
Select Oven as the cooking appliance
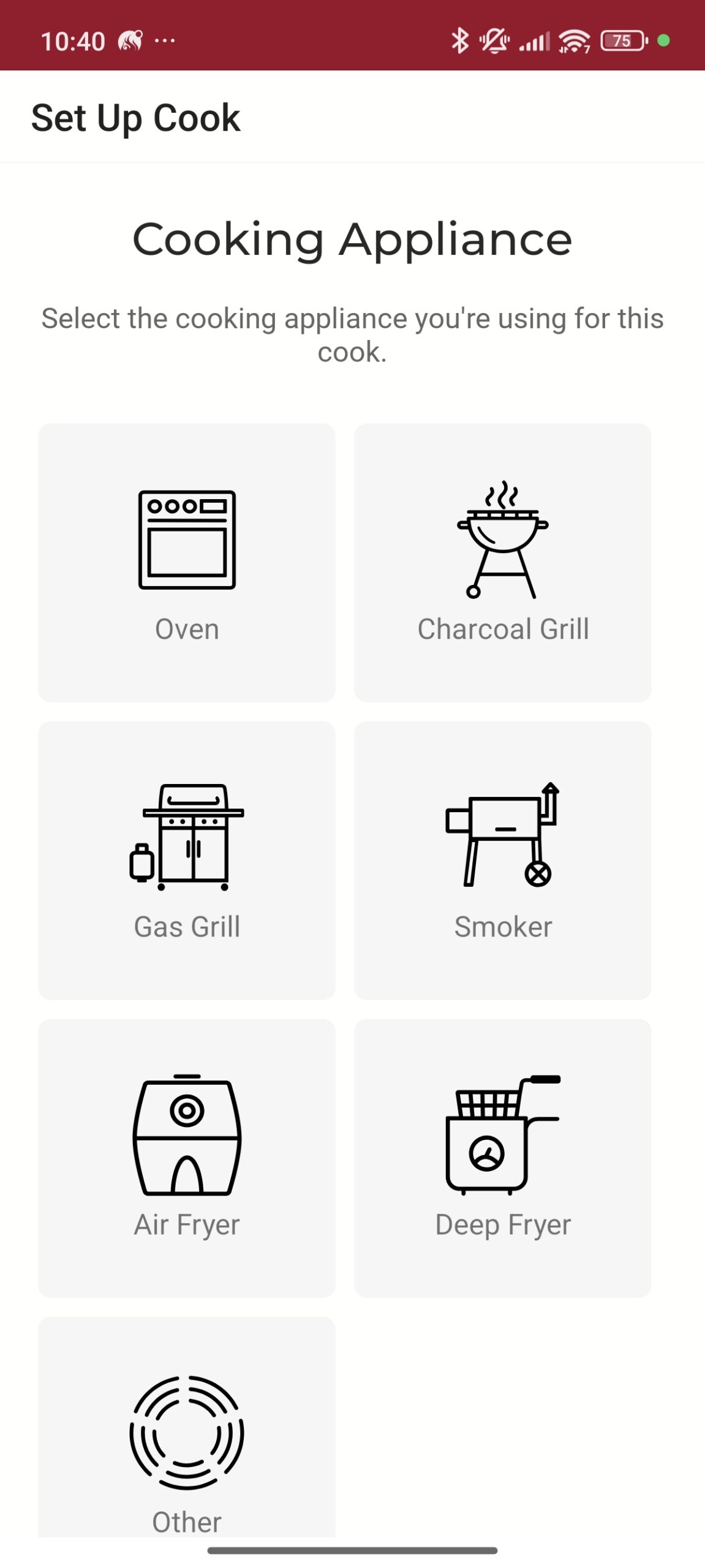[x=187, y=562]
